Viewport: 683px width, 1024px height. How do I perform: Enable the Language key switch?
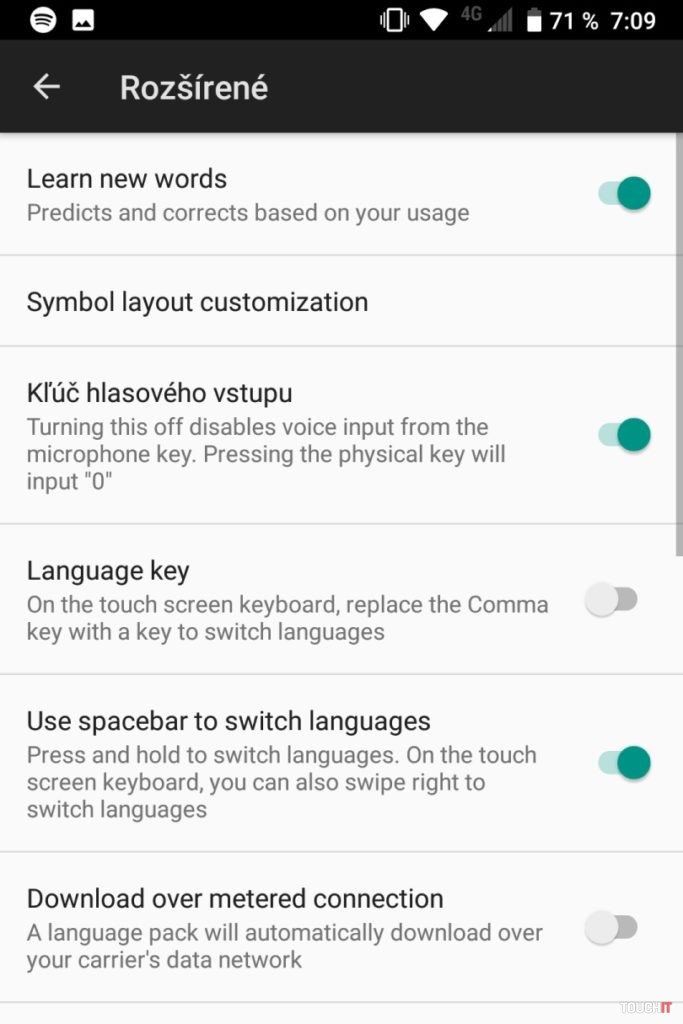[x=611, y=600]
